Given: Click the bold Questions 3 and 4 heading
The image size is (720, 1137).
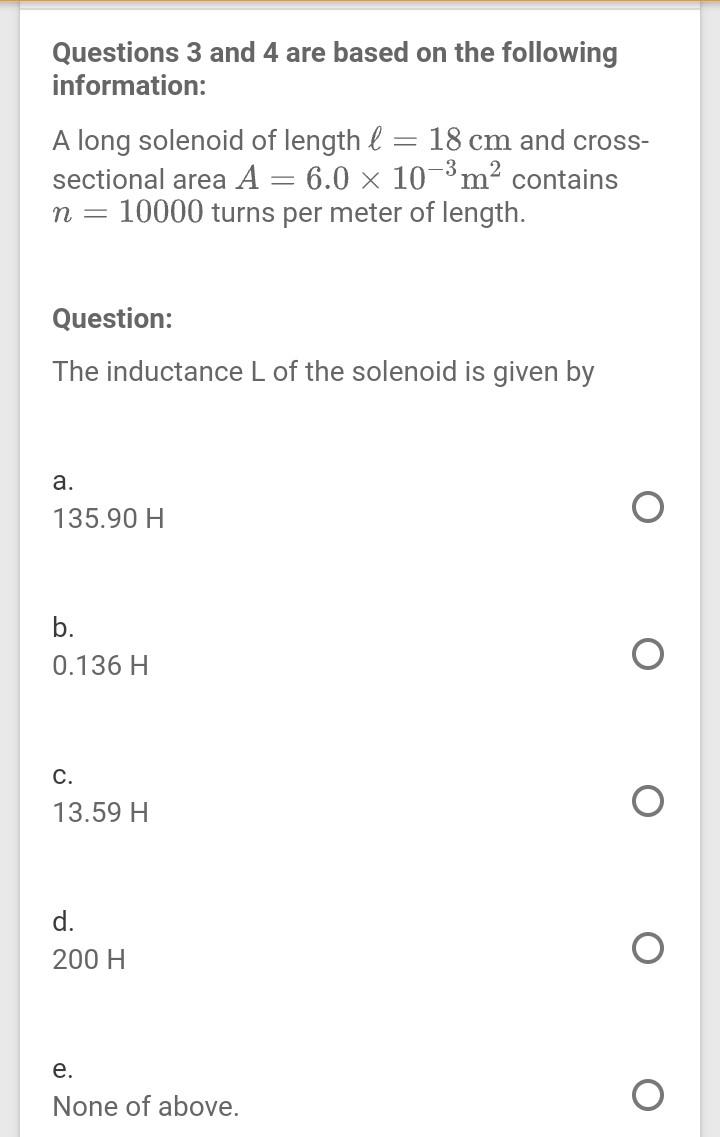Looking at the screenshot, I should (335, 69).
